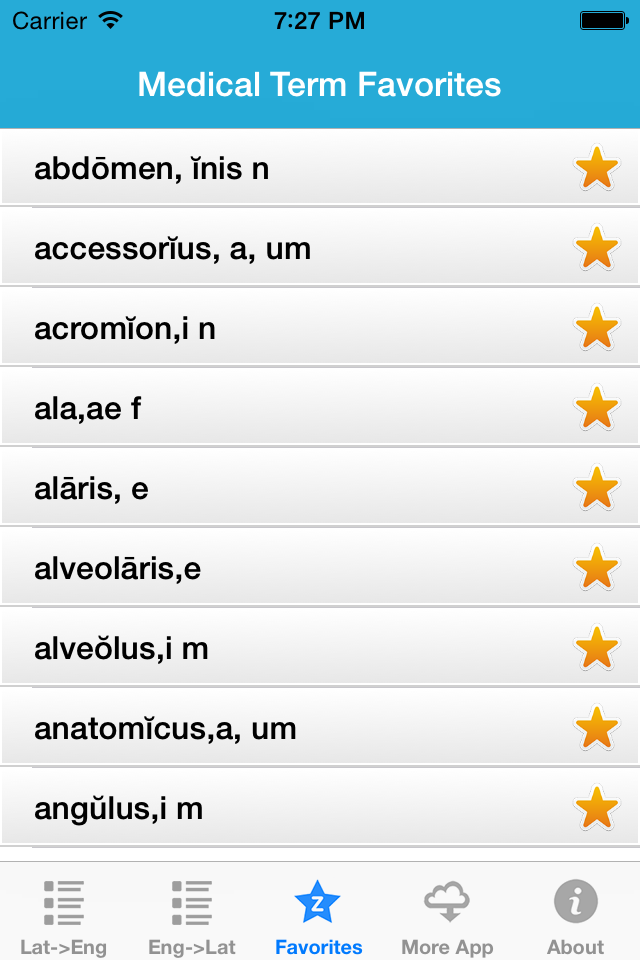The width and height of the screenshot is (640, 960).
Task: Unstar the ala,ae f term
Action: pyautogui.click(x=596, y=408)
